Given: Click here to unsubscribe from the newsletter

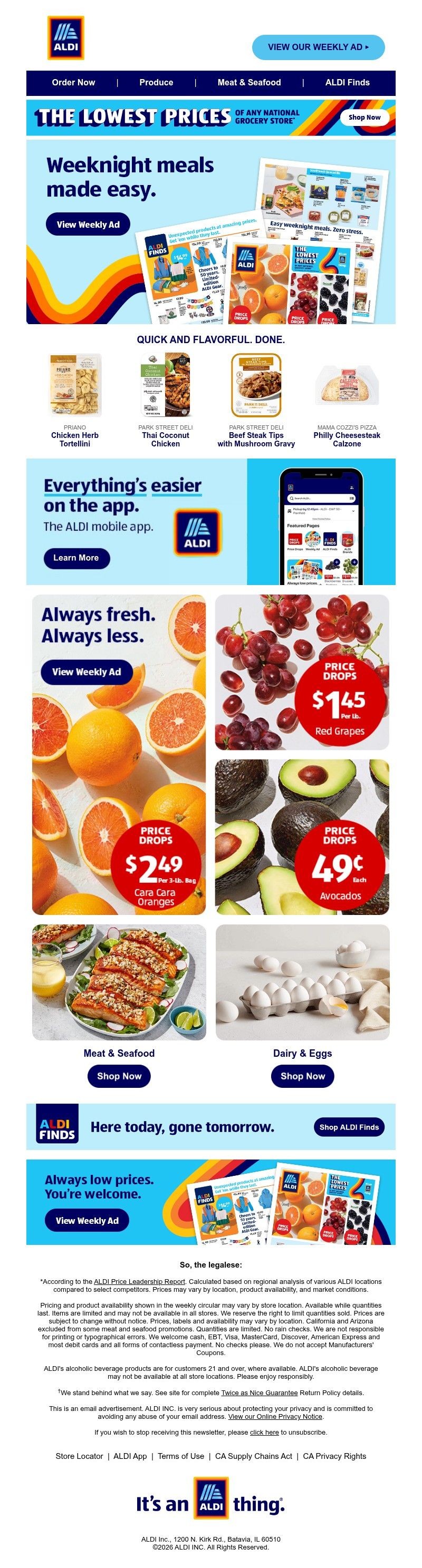Looking at the screenshot, I should 264,1432.
